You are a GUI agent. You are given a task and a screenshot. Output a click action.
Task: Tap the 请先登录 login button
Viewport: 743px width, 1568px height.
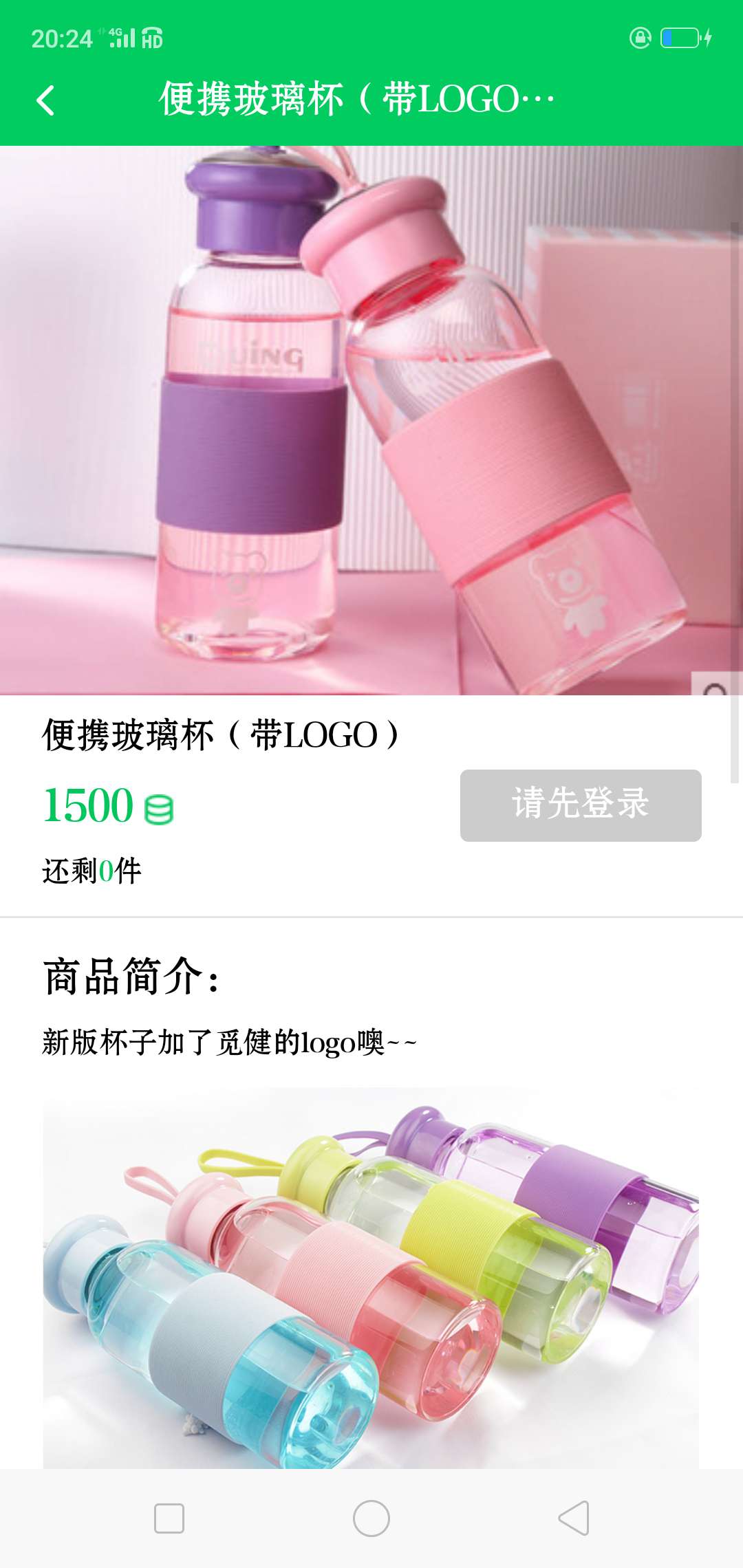[580, 805]
